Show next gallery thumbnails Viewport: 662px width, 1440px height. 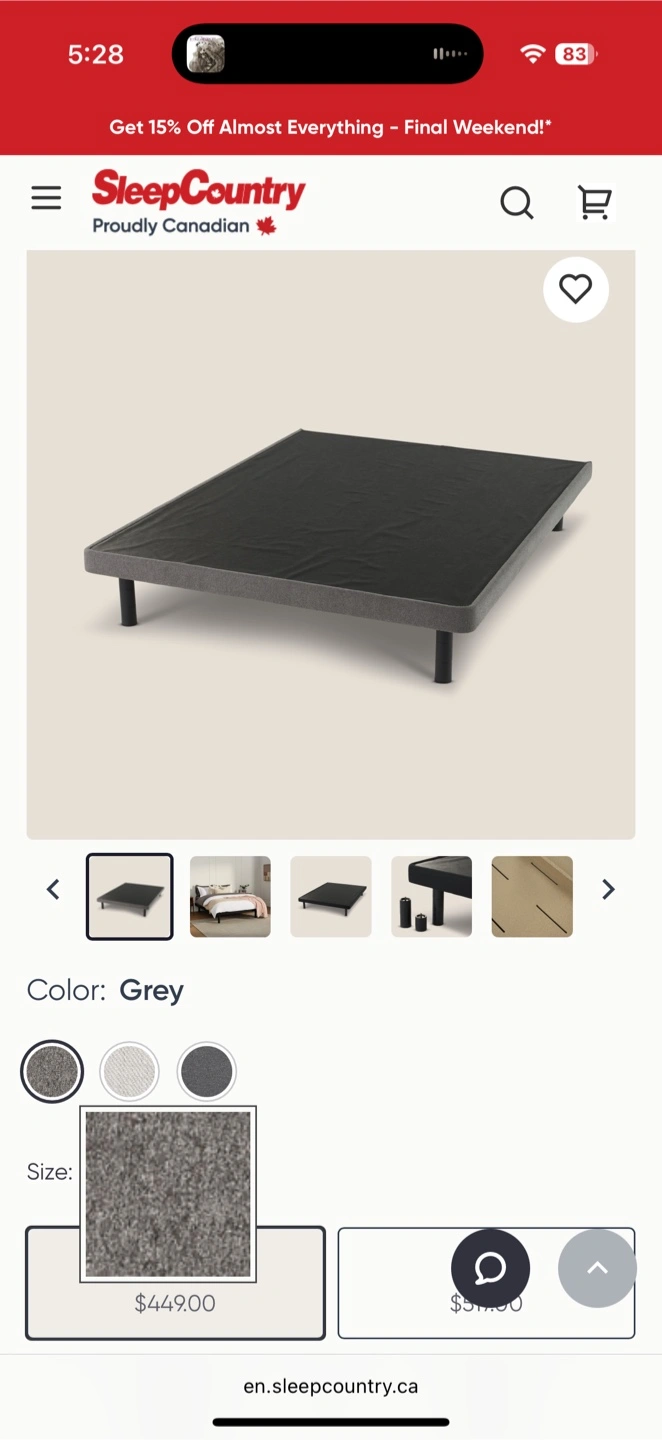pyautogui.click(x=608, y=889)
